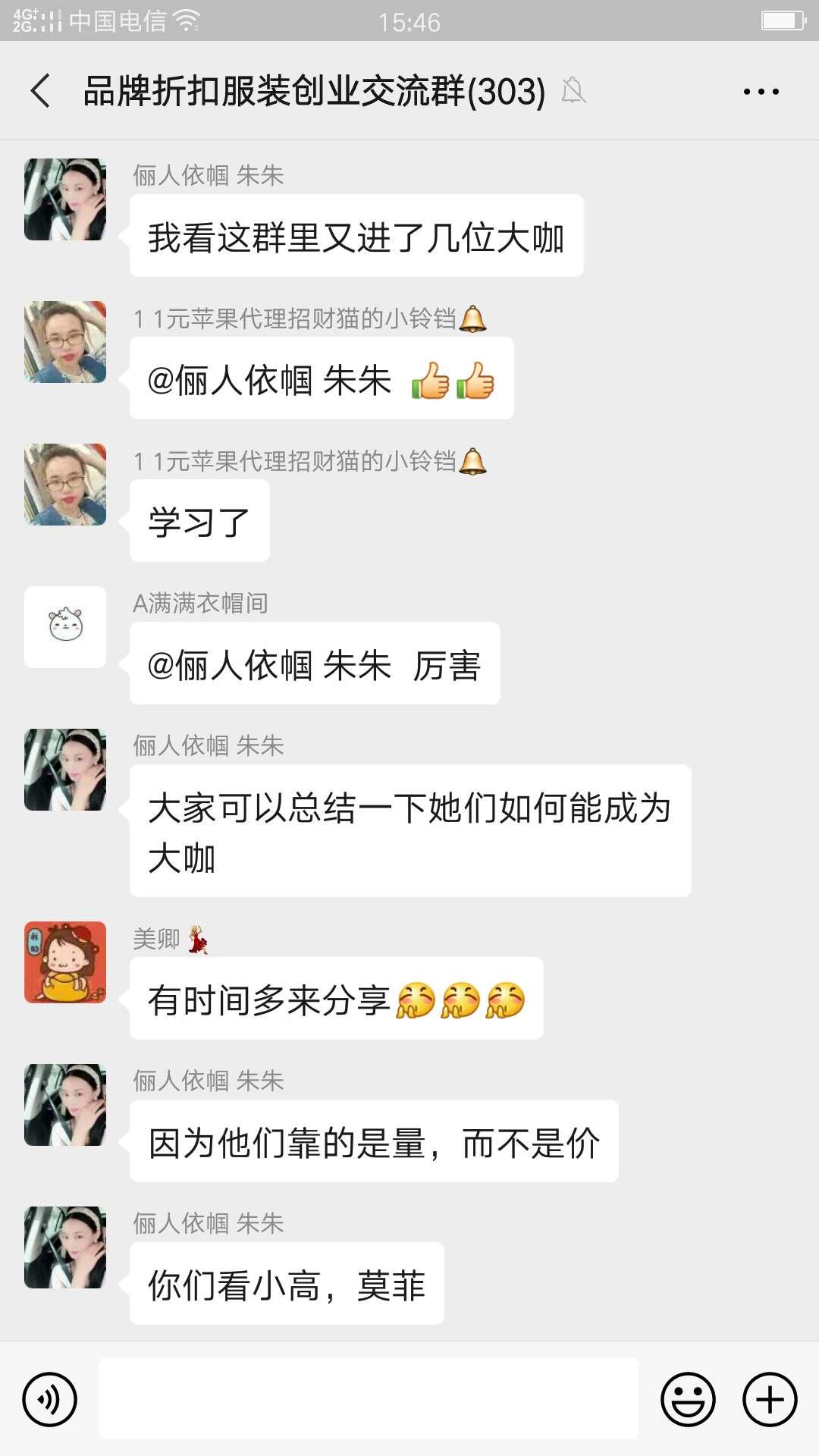Open chat settings via three-dot icon
Viewport: 819px width, 1456px height.
point(760,90)
